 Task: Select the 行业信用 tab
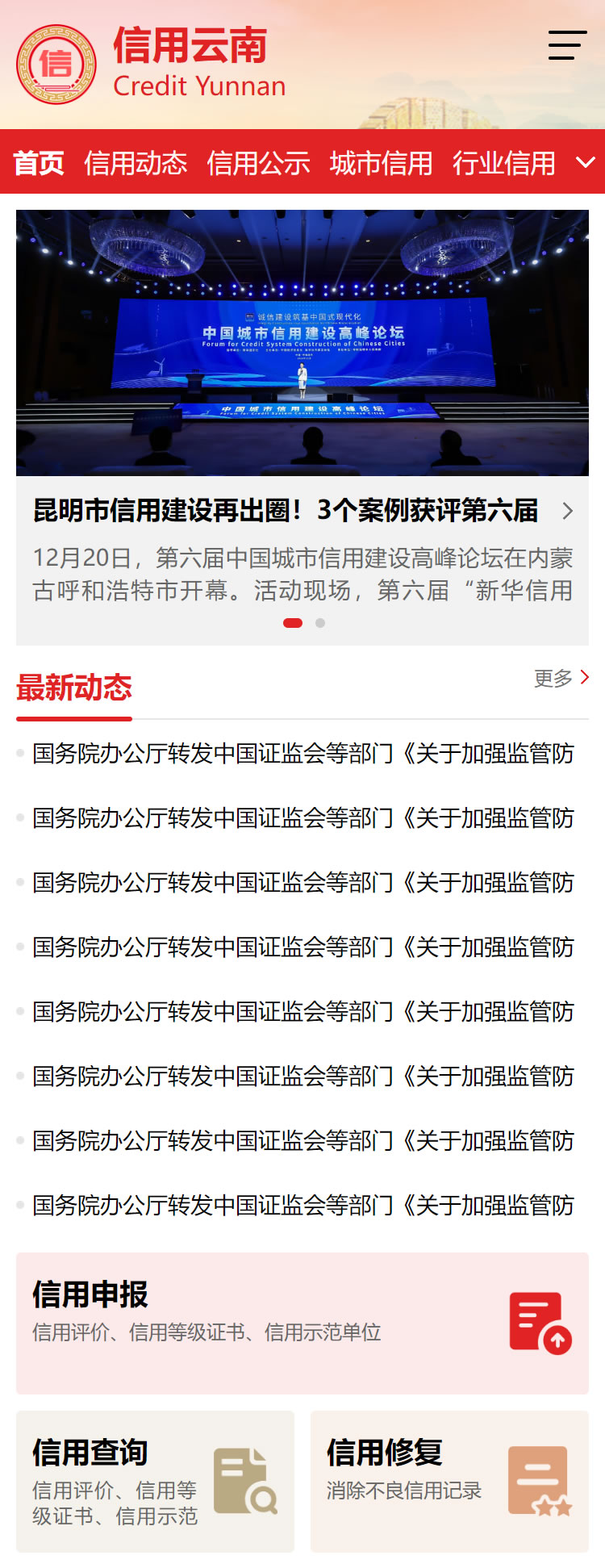pos(503,163)
